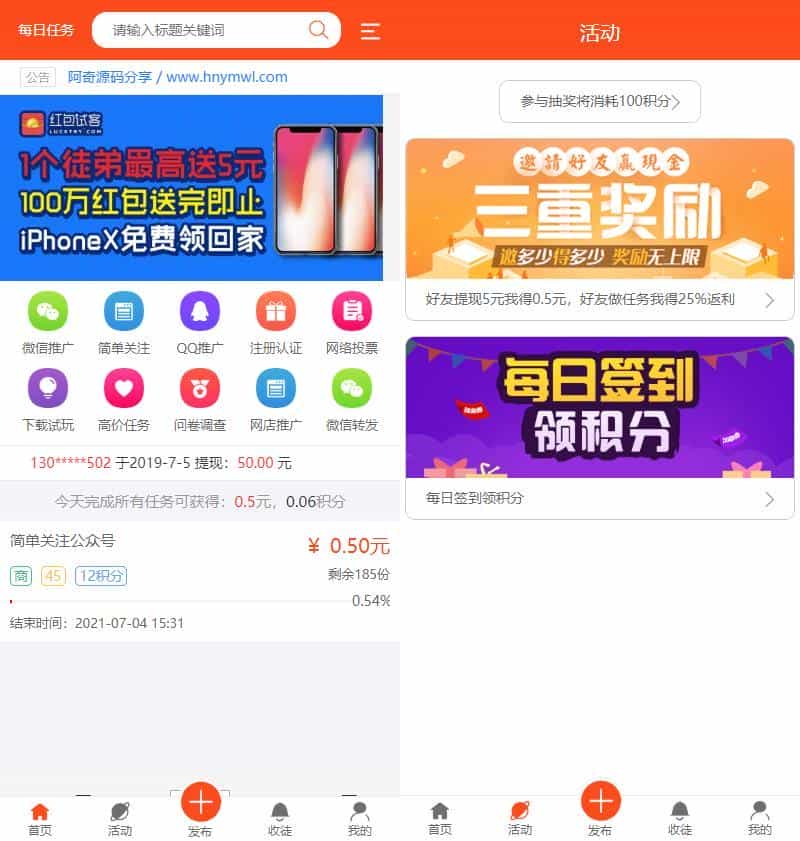Tap the magnifier search icon
The height and width of the screenshot is (841, 800).
click(319, 30)
